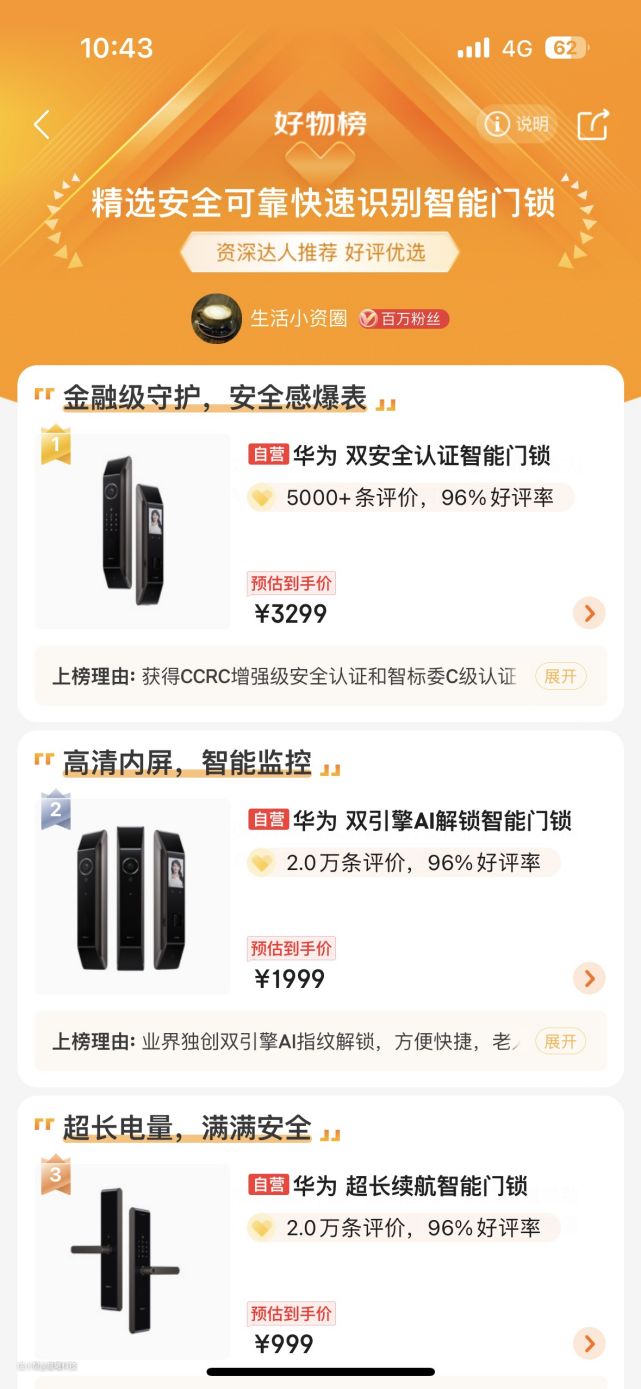This screenshot has height=1389, width=641.
Task: Open 生活小资圈 author profile
Action: [298, 318]
